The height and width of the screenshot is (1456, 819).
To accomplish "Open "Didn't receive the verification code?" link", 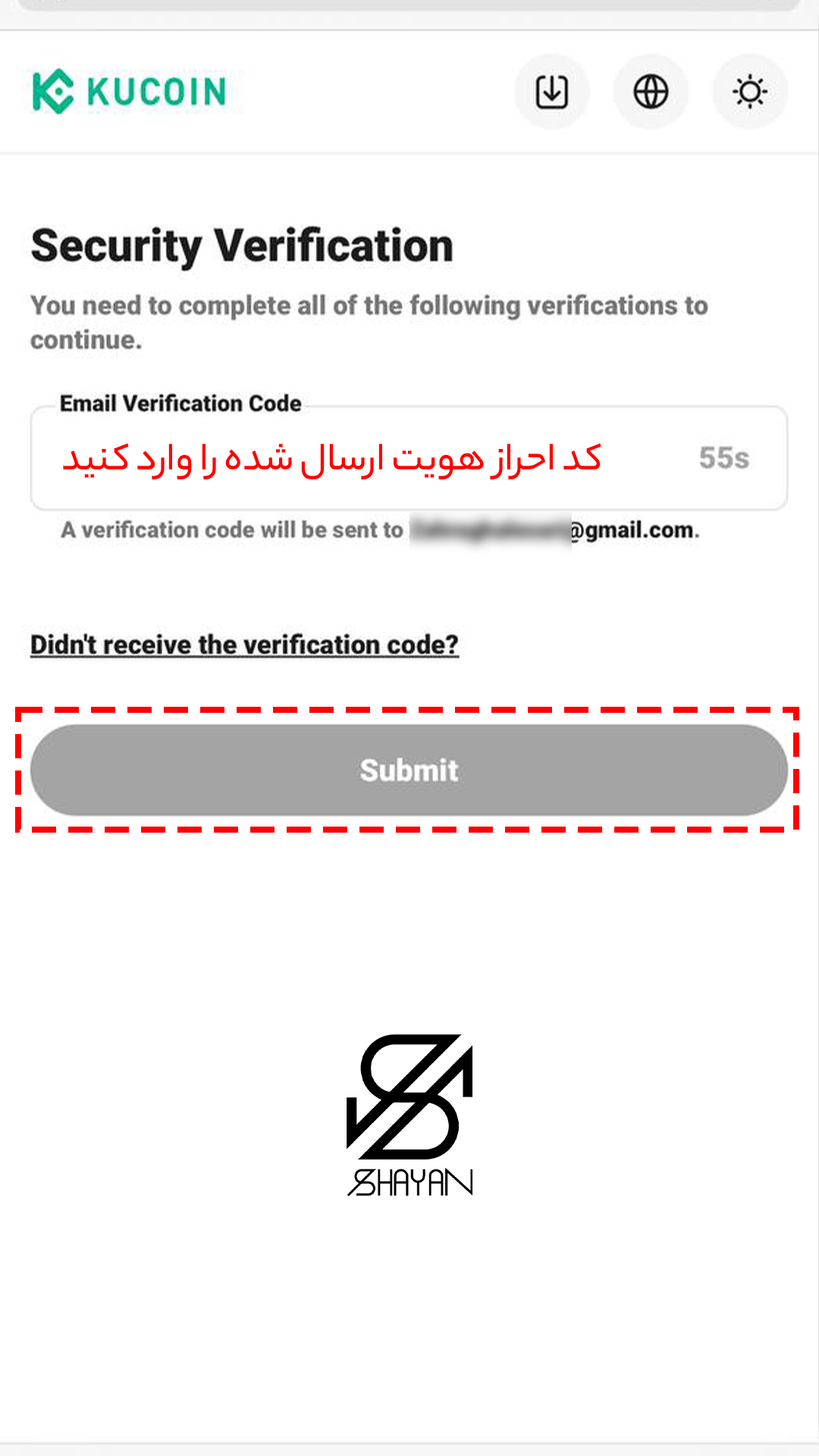I will point(244,645).
